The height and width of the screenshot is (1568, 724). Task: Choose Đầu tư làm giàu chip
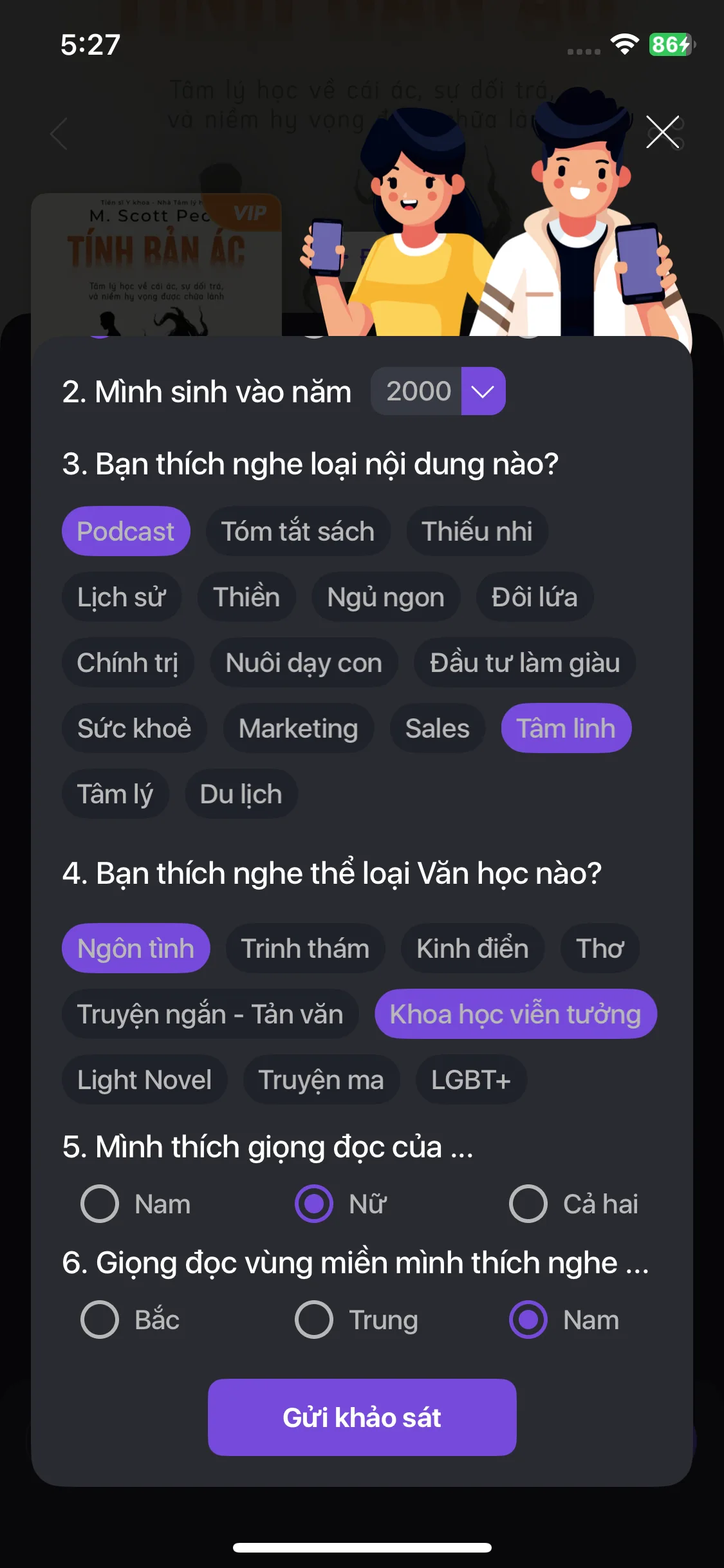pos(524,663)
